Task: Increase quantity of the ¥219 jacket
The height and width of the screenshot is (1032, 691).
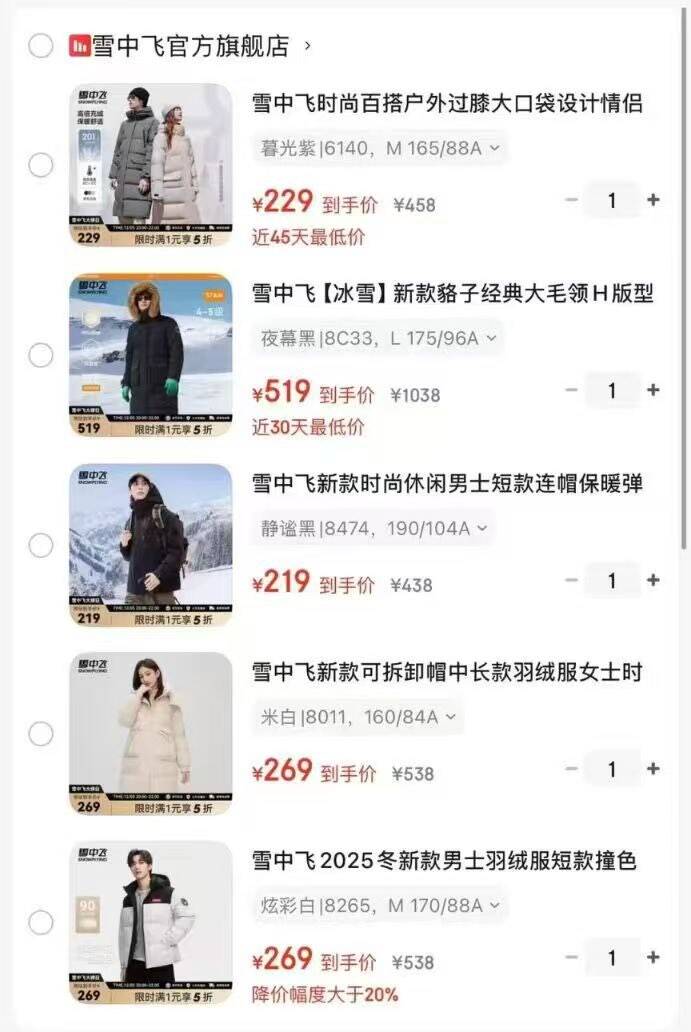Action: pos(653,580)
